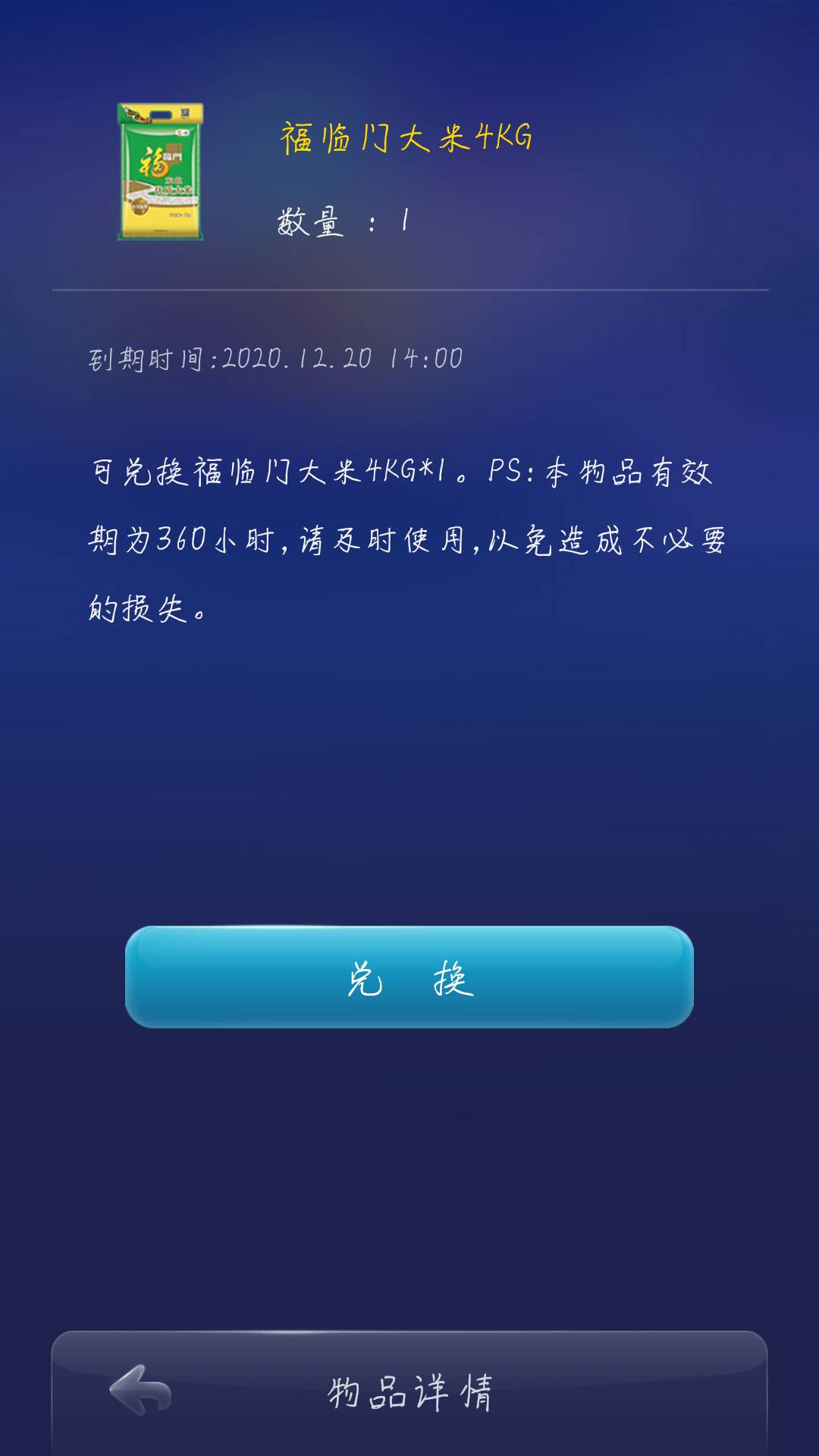Click the horizontal divider under the product info

[409, 289]
